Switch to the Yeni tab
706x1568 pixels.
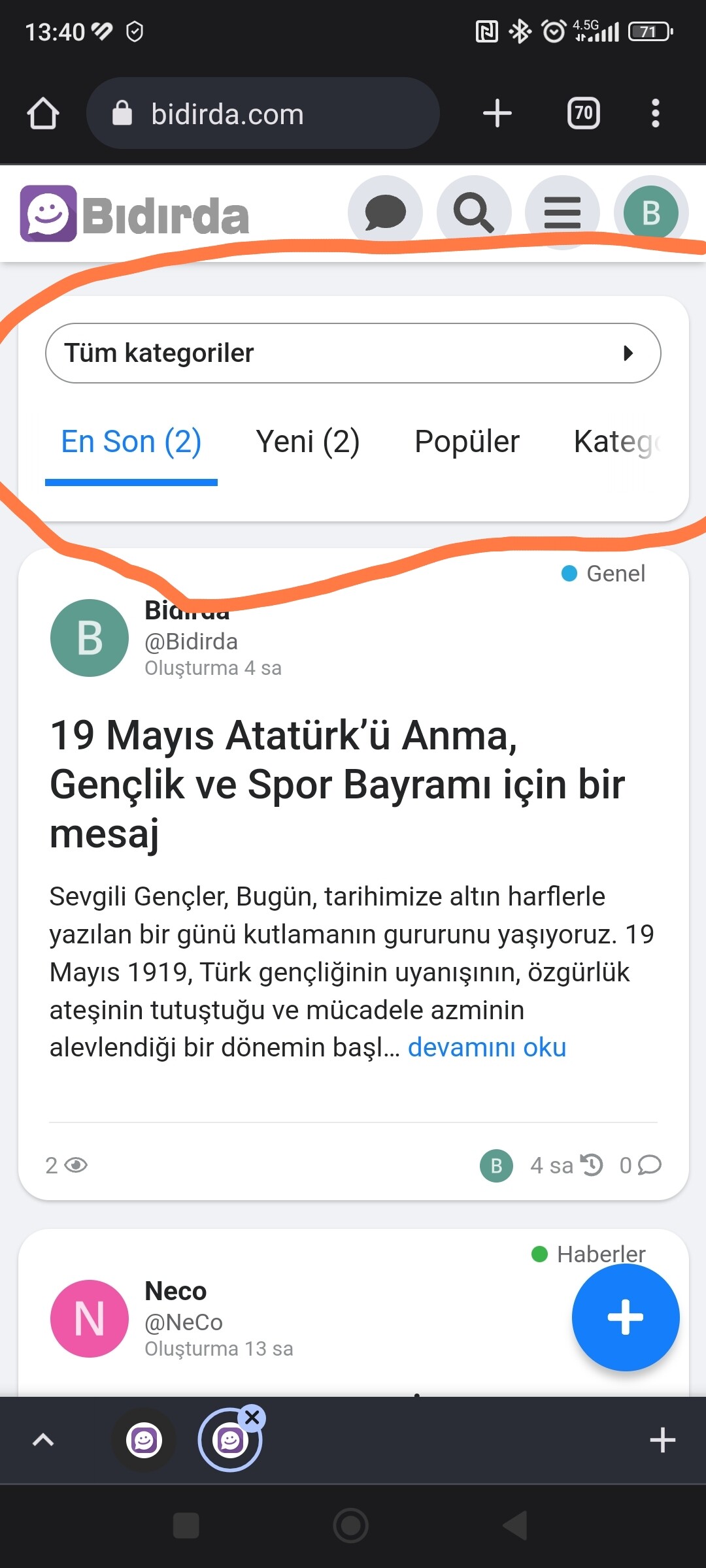(x=307, y=442)
